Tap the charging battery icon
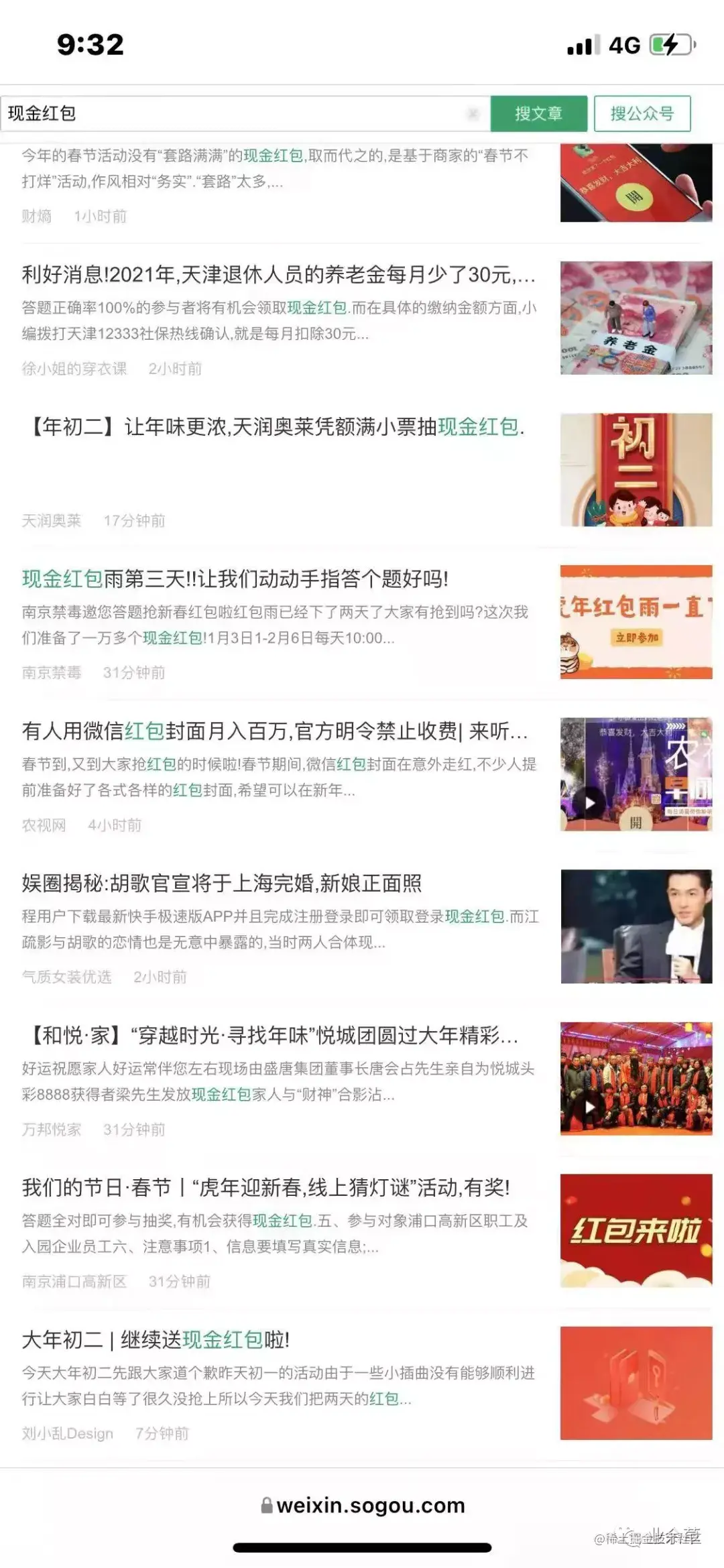Screen dimensions: 724x1568 670,44
